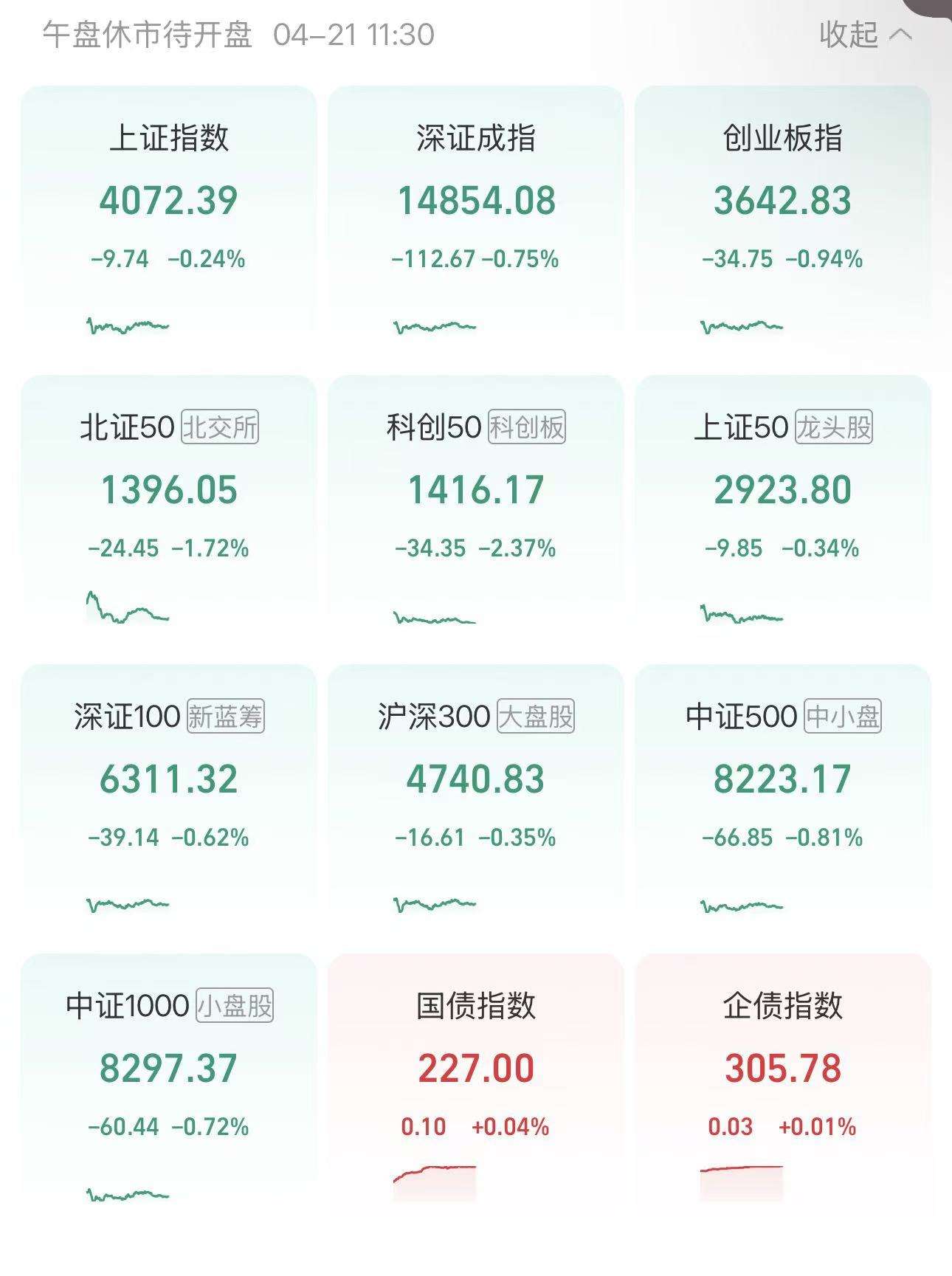
Task: Open the 中证1000 index card
Action: click(169, 1085)
